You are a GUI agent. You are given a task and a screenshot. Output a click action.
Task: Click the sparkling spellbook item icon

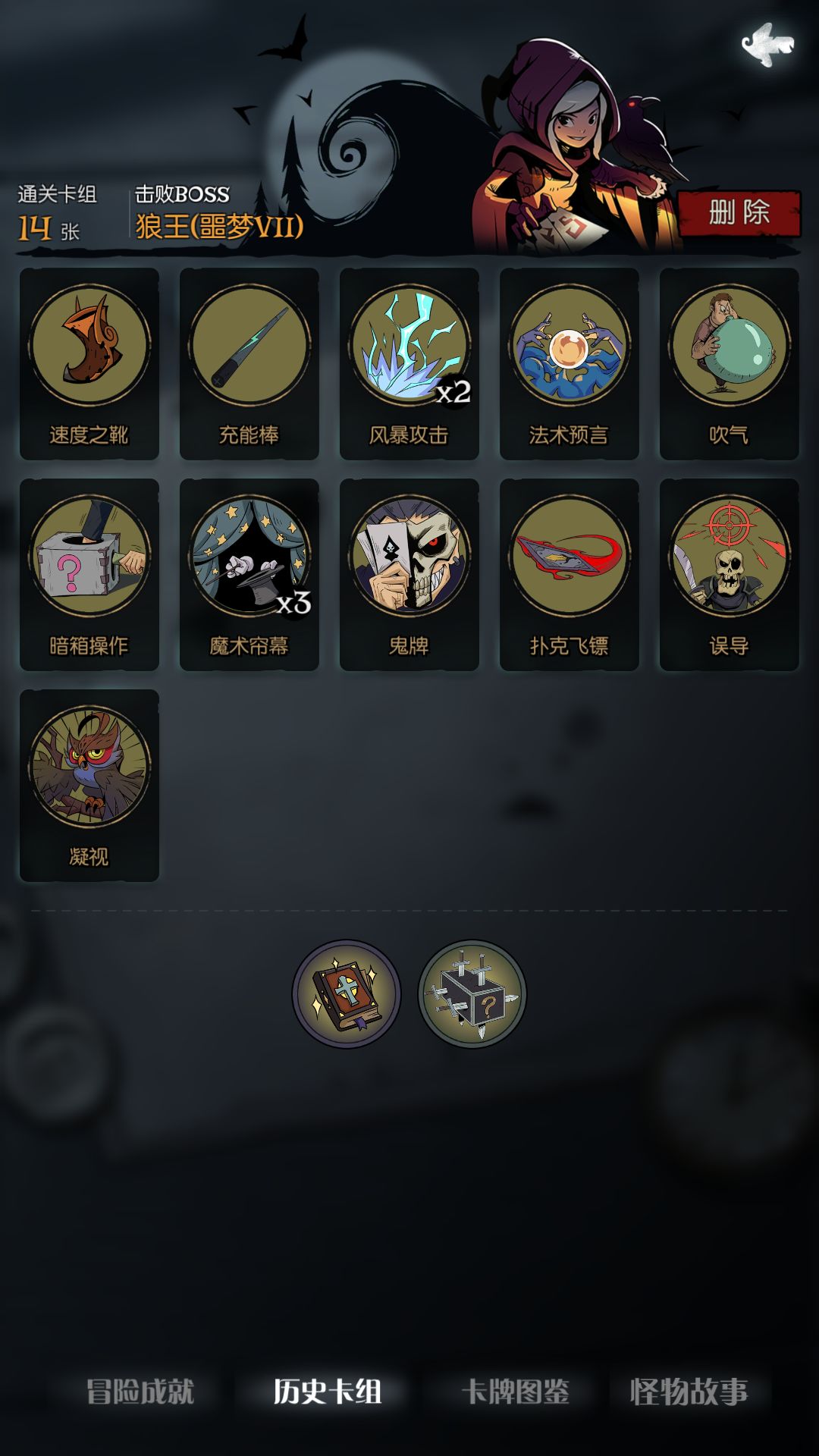point(350,997)
